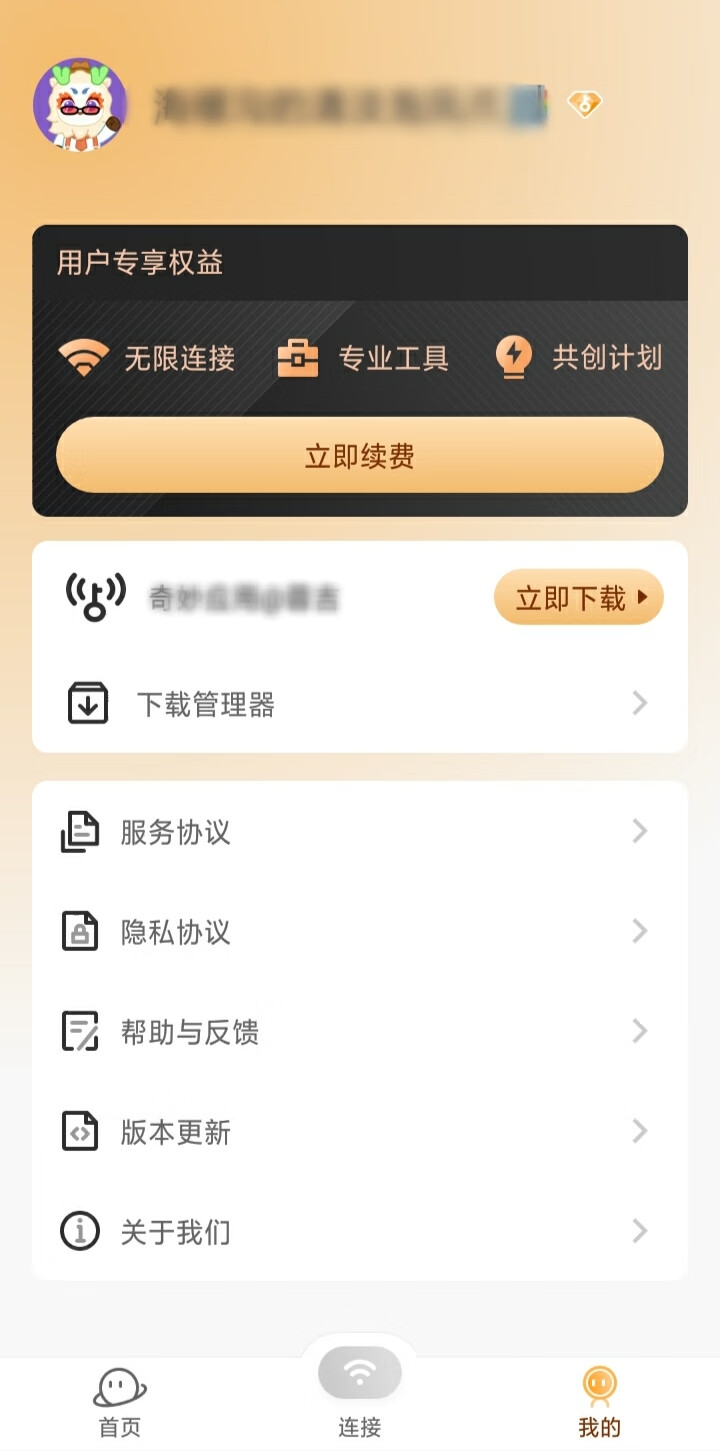This screenshot has height=1451, width=720.
Task: Open the 服务协议 service agreement
Action: pos(360,832)
